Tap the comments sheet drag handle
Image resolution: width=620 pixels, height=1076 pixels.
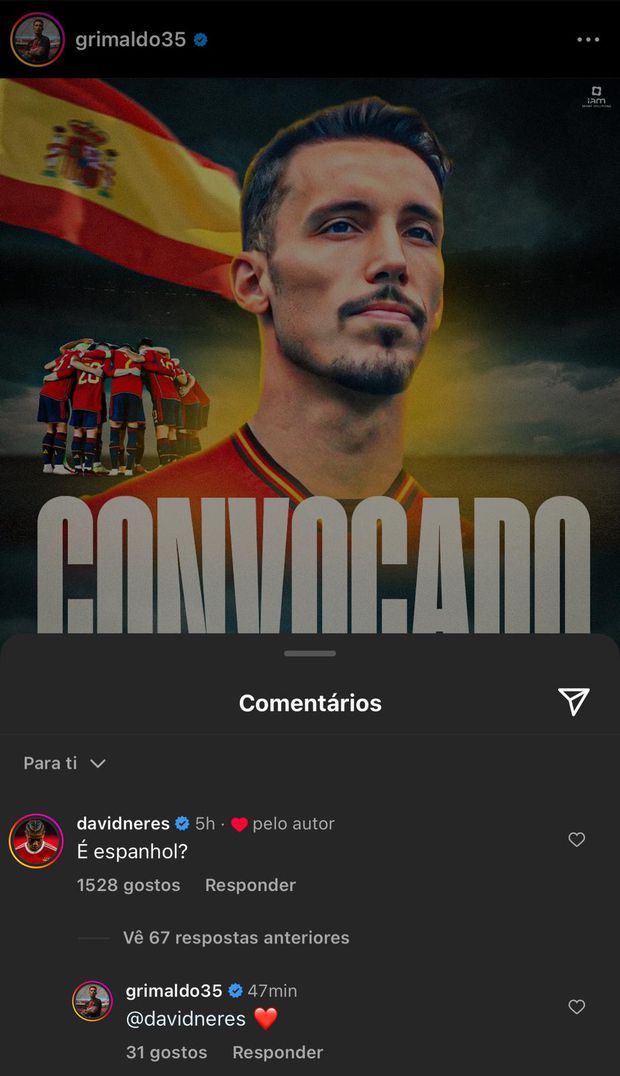(310, 654)
